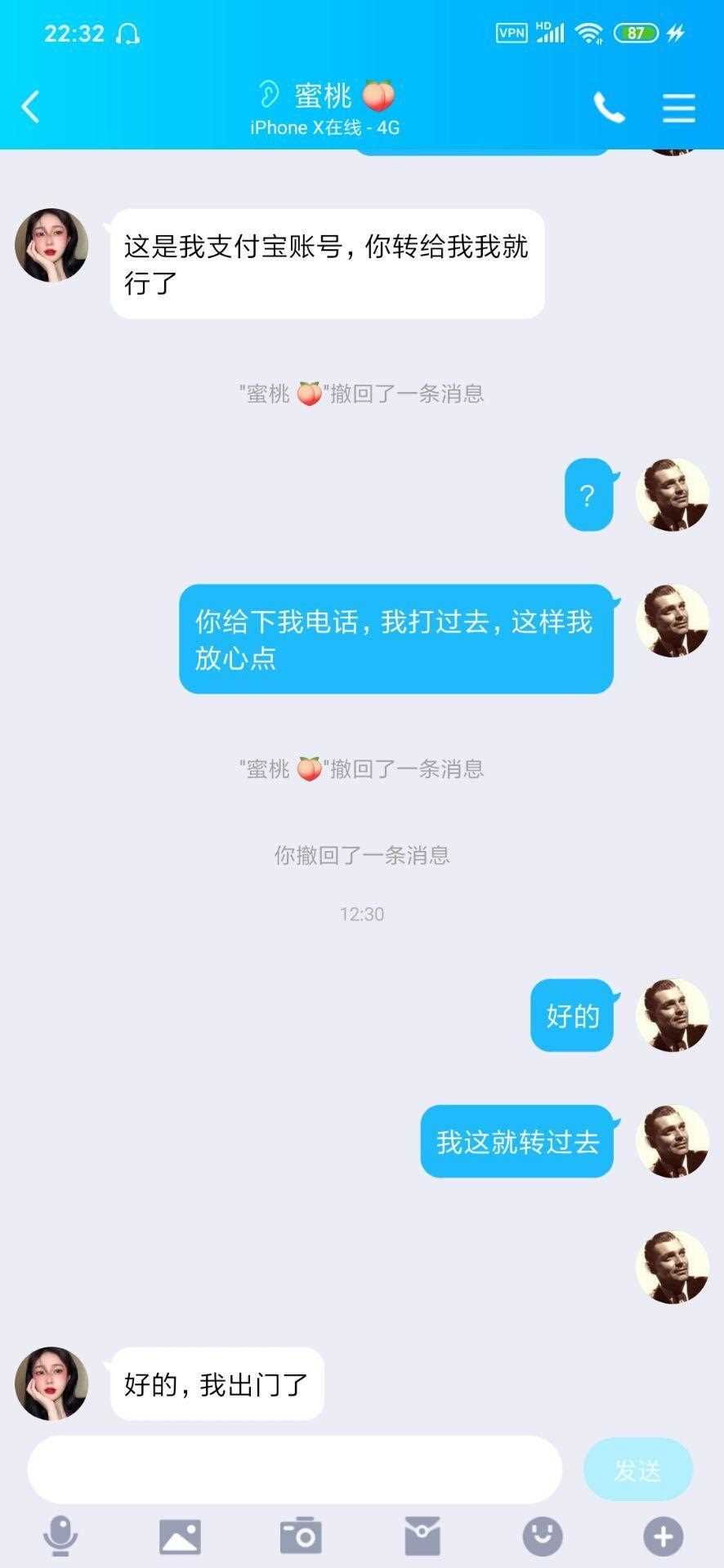Start a voice call with 蜜桃
The image size is (724, 1568).
click(x=609, y=107)
